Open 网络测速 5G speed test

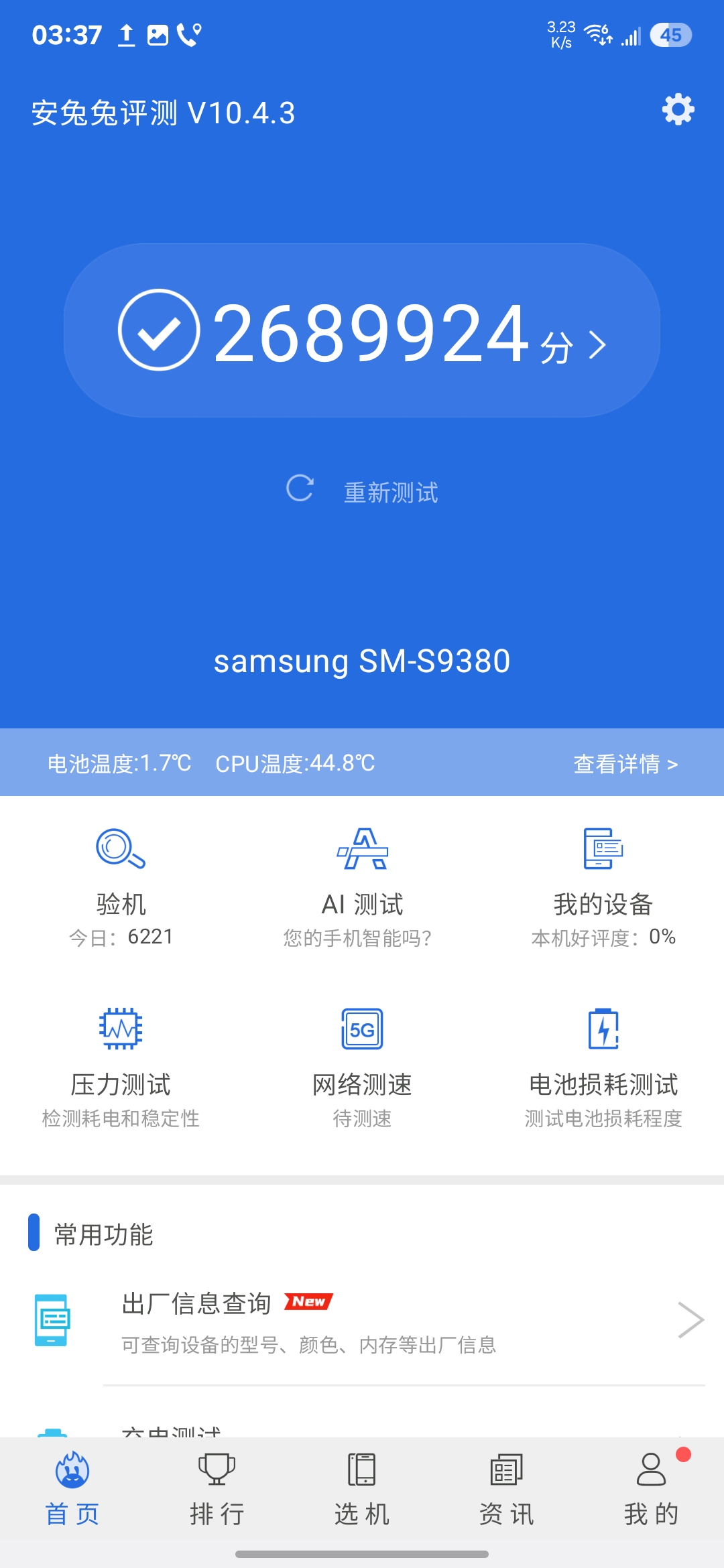[x=362, y=1067]
